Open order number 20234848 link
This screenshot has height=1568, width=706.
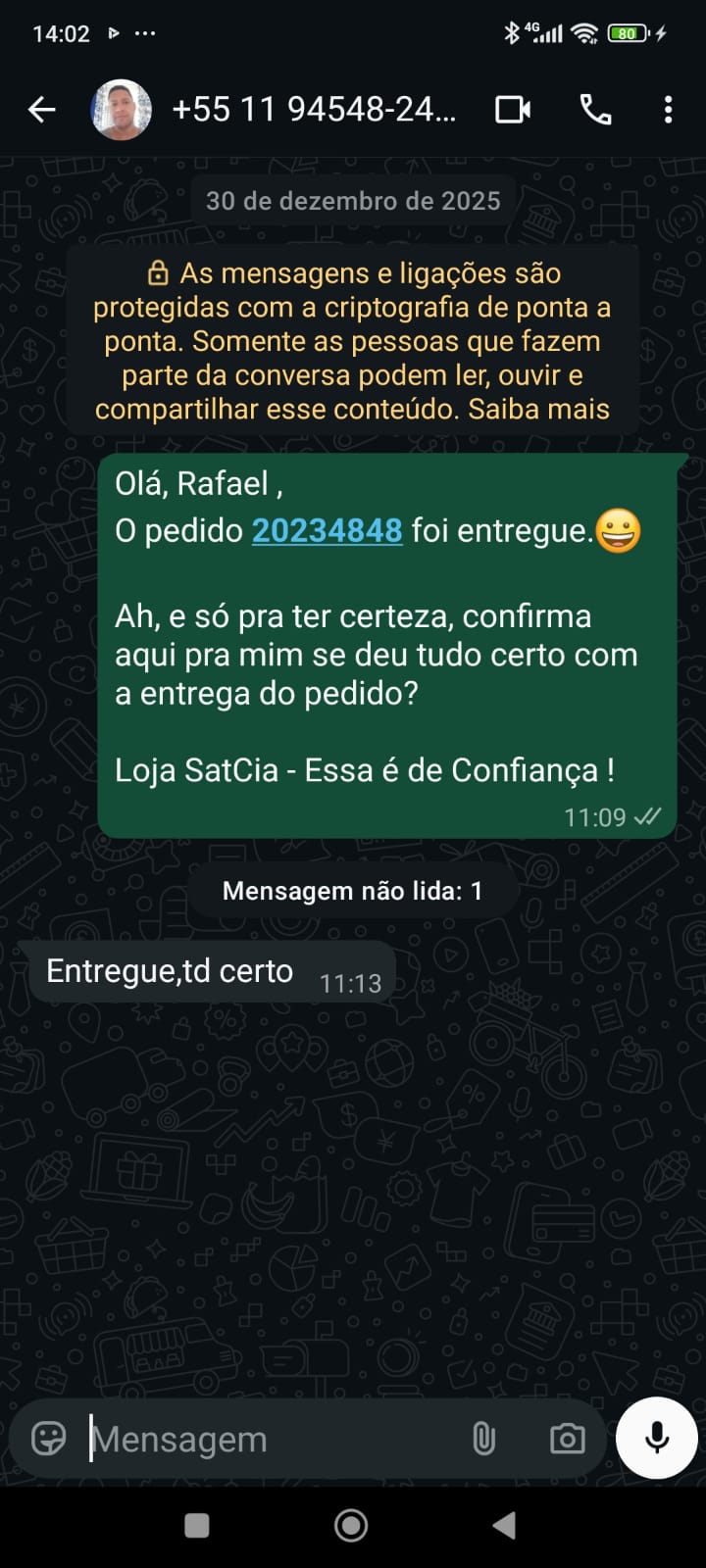click(x=327, y=531)
